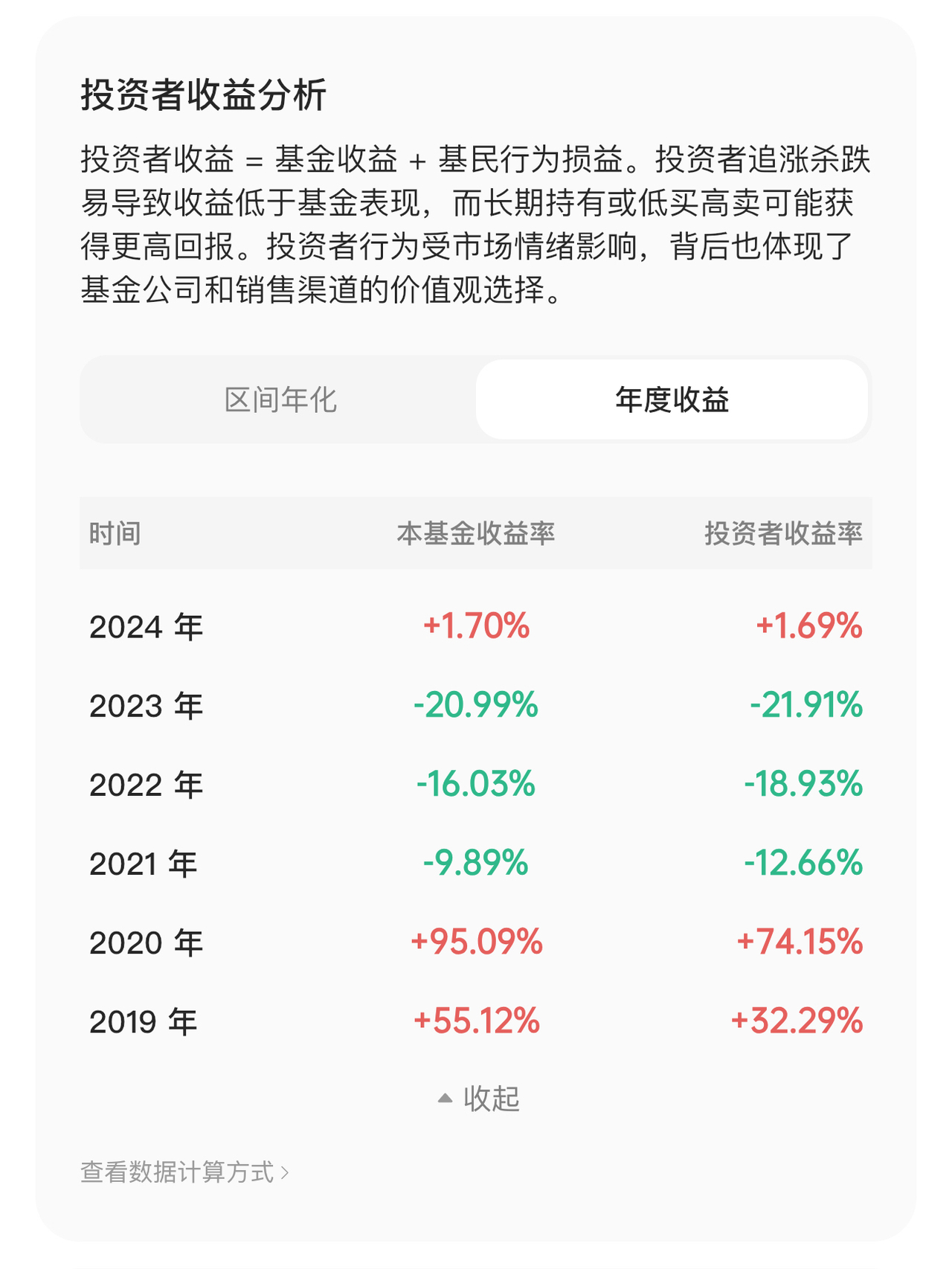Collapse the table with 收起
This screenshot has width=952, height=1269.
478,1099
